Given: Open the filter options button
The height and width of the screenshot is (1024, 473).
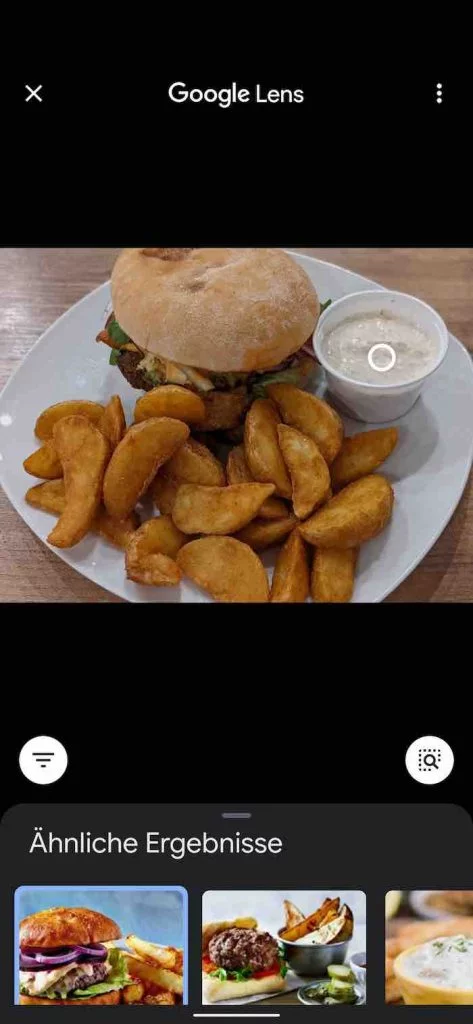Looking at the screenshot, I should click(43, 760).
